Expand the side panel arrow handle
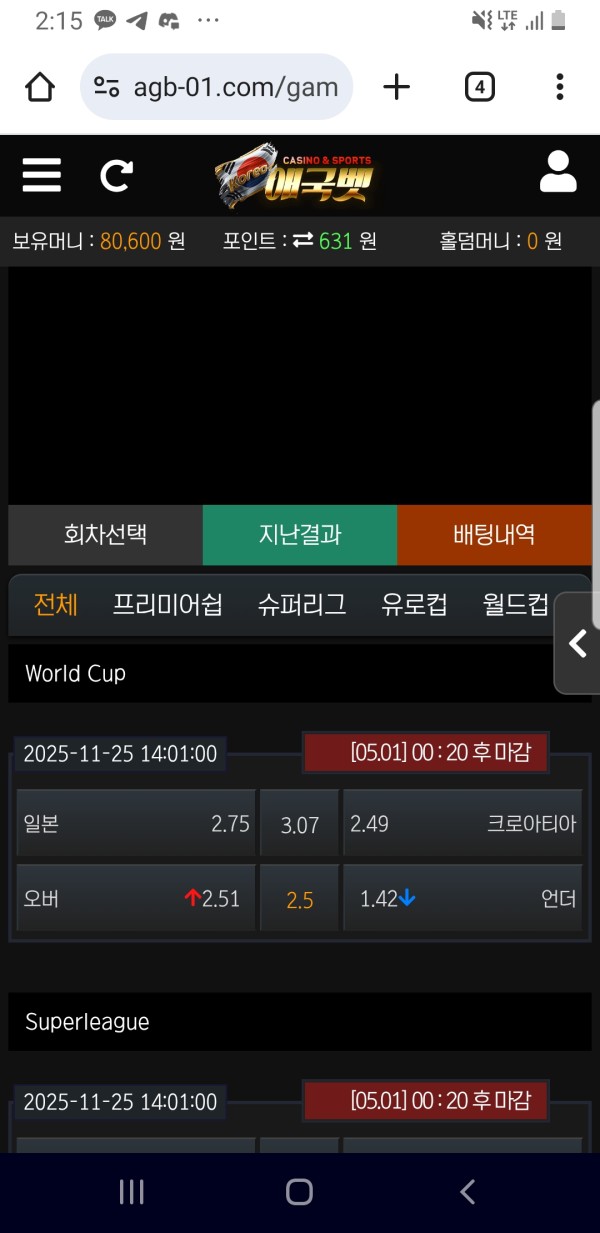600x1233 pixels. (x=577, y=643)
